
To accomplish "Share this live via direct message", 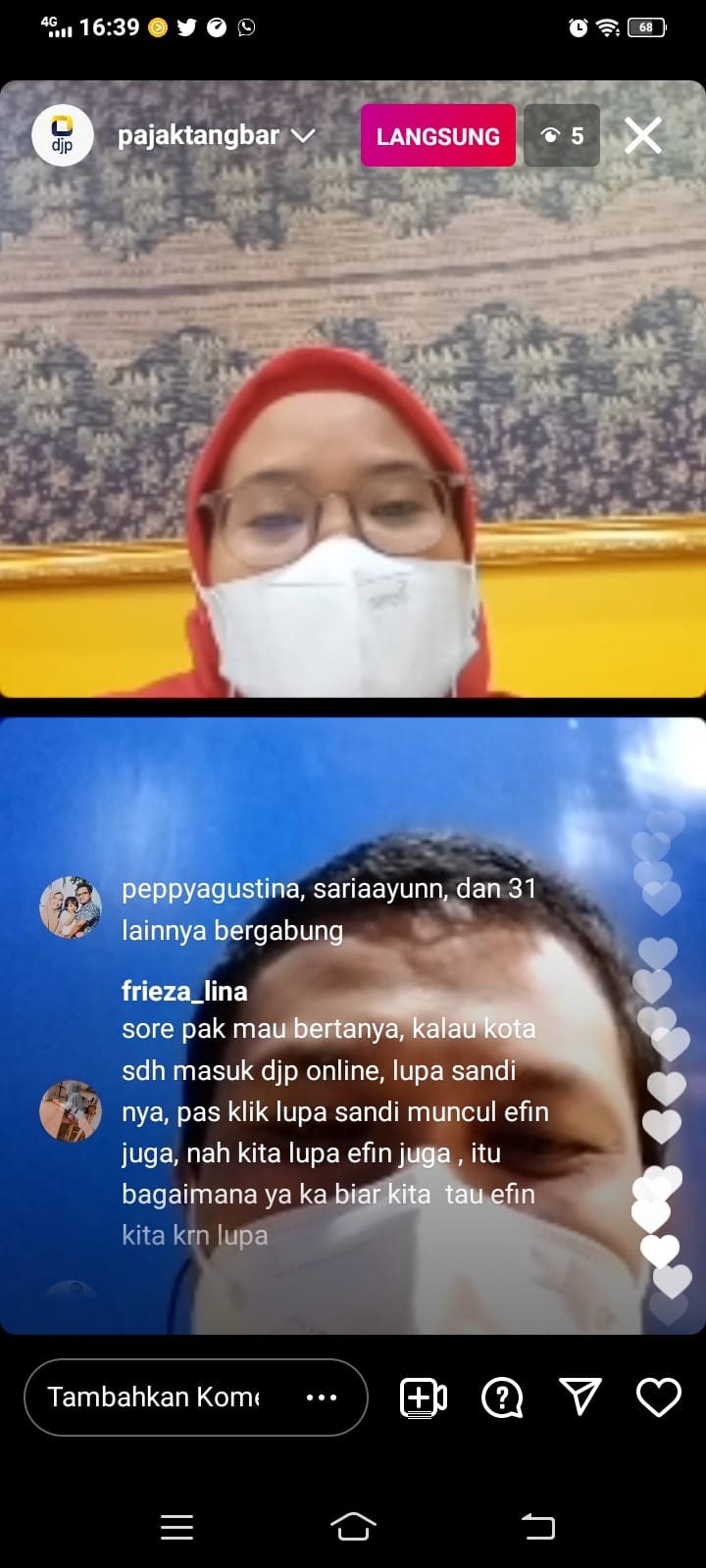I will pyautogui.click(x=580, y=1396).
